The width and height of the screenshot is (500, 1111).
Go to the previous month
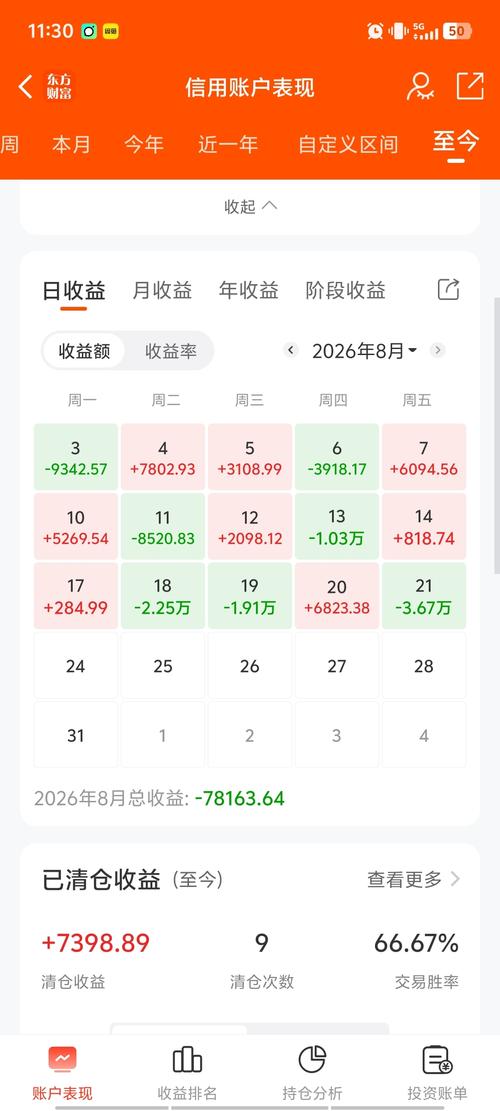(x=290, y=350)
